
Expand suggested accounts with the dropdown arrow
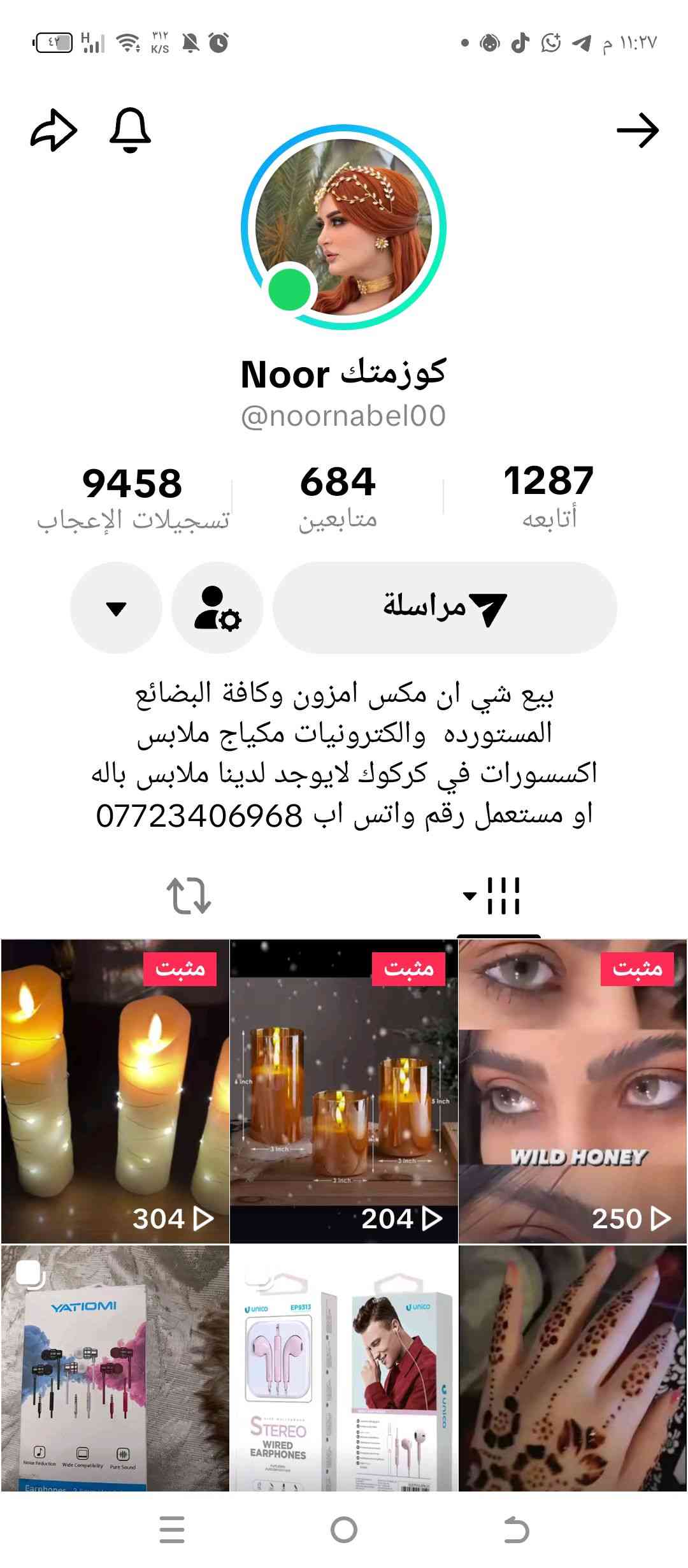(116, 607)
